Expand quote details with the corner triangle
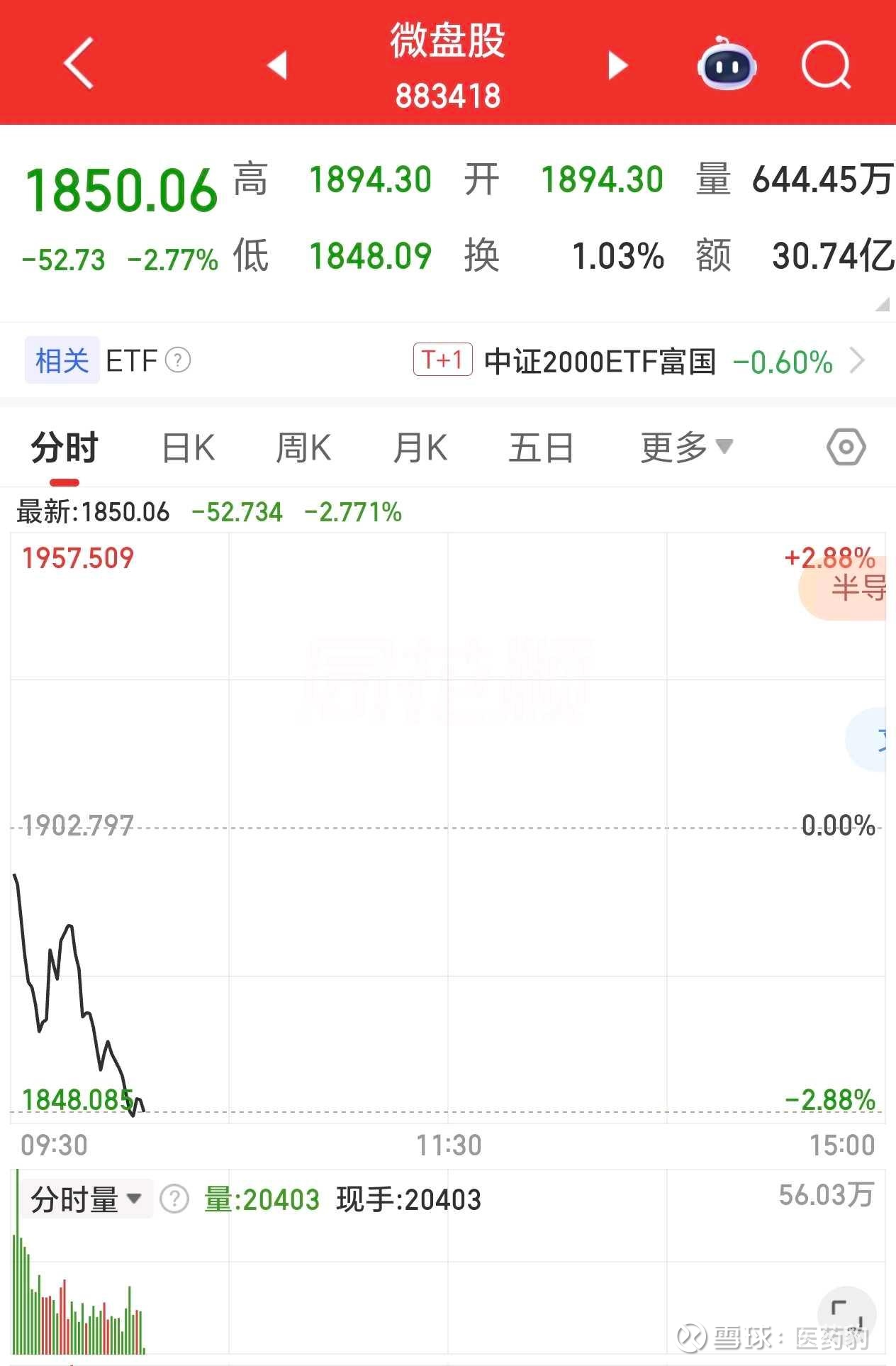The width and height of the screenshot is (896, 1366). (882, 304)
